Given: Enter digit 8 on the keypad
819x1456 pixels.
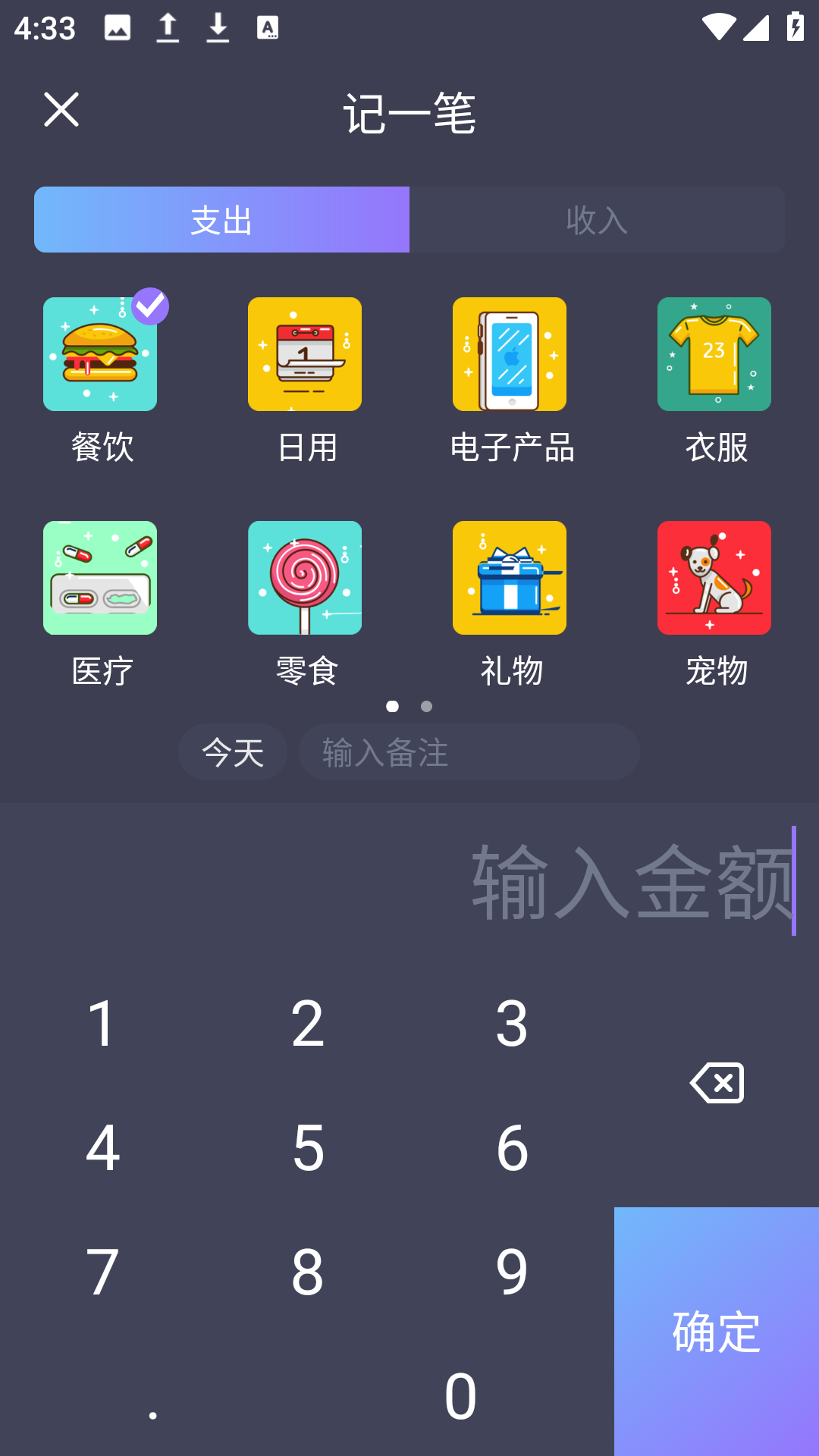Looking at the screenshot, I should 308,1272.
